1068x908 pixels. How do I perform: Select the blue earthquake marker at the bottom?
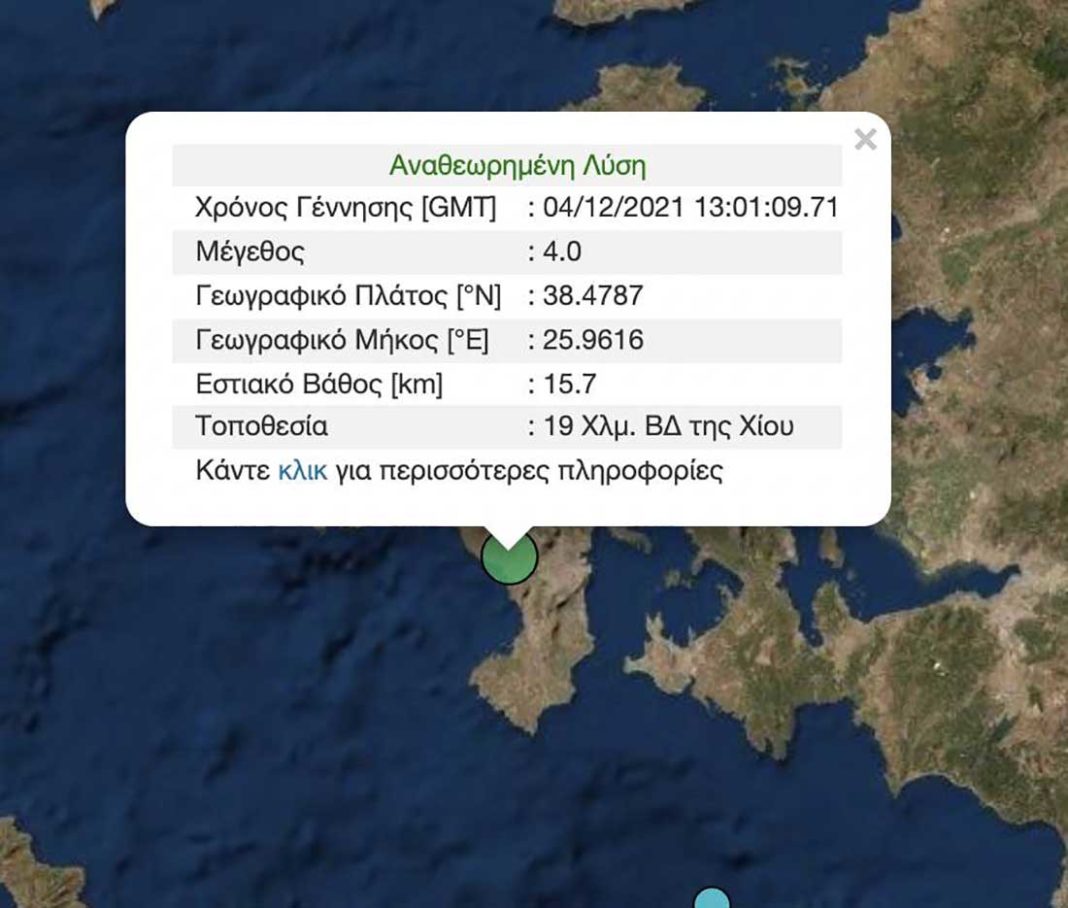(x=711, y=899)
